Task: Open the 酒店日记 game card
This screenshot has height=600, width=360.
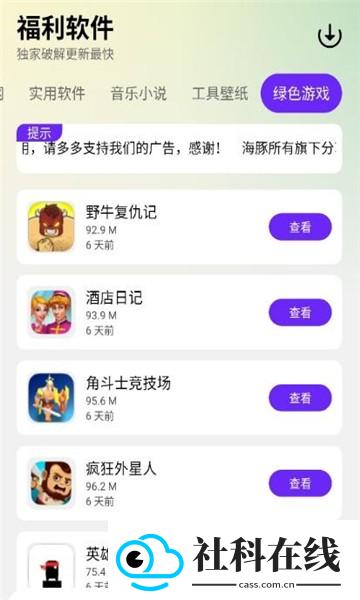Action: (179, 312)
